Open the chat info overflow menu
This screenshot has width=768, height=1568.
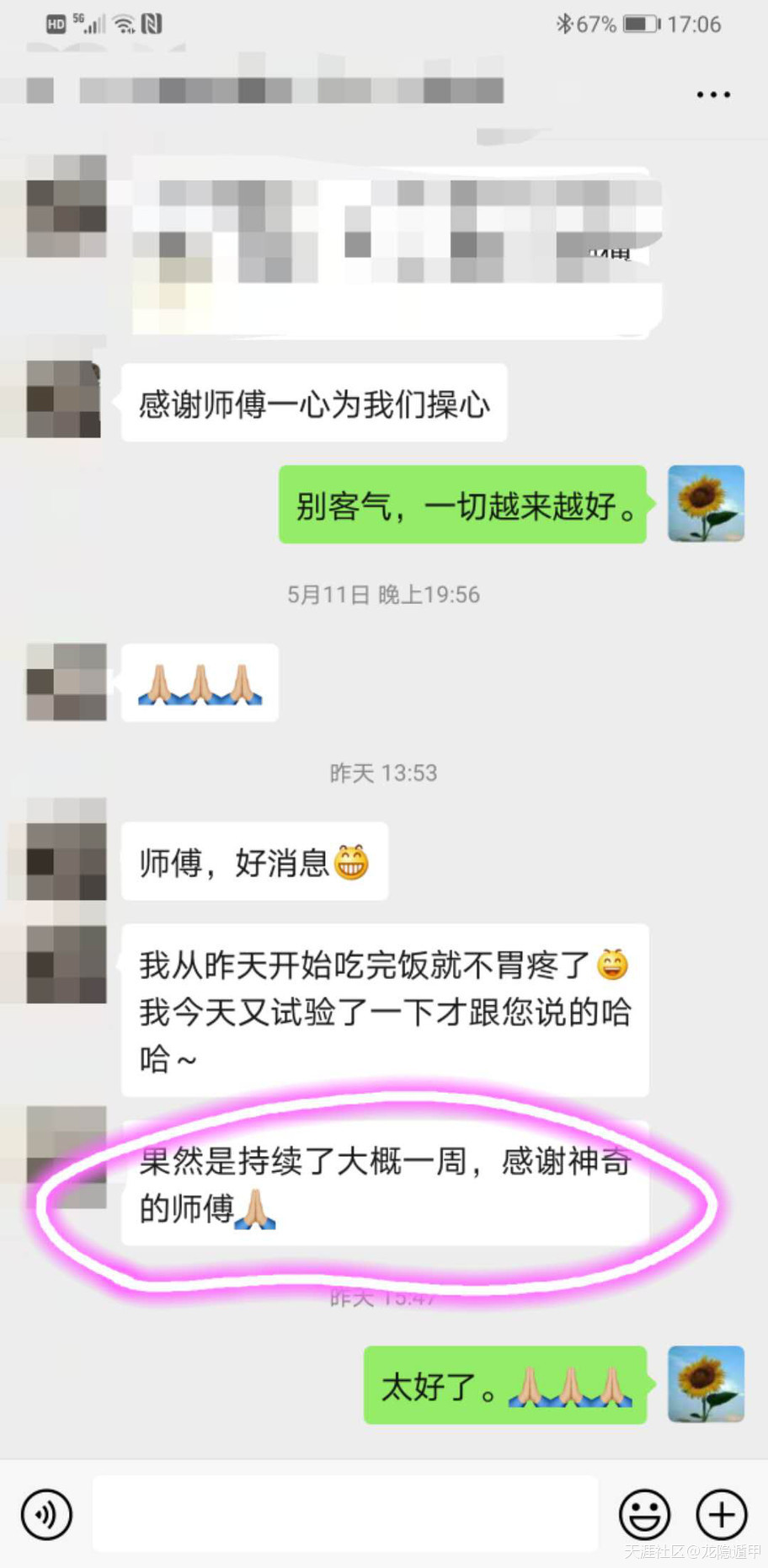click(712, 94)
